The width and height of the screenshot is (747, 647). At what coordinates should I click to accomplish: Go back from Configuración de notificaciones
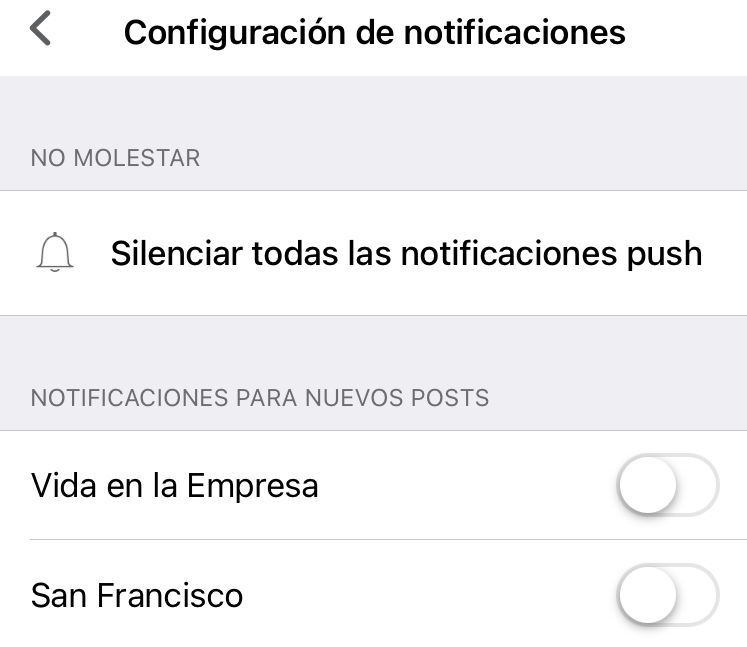point(40,30)
